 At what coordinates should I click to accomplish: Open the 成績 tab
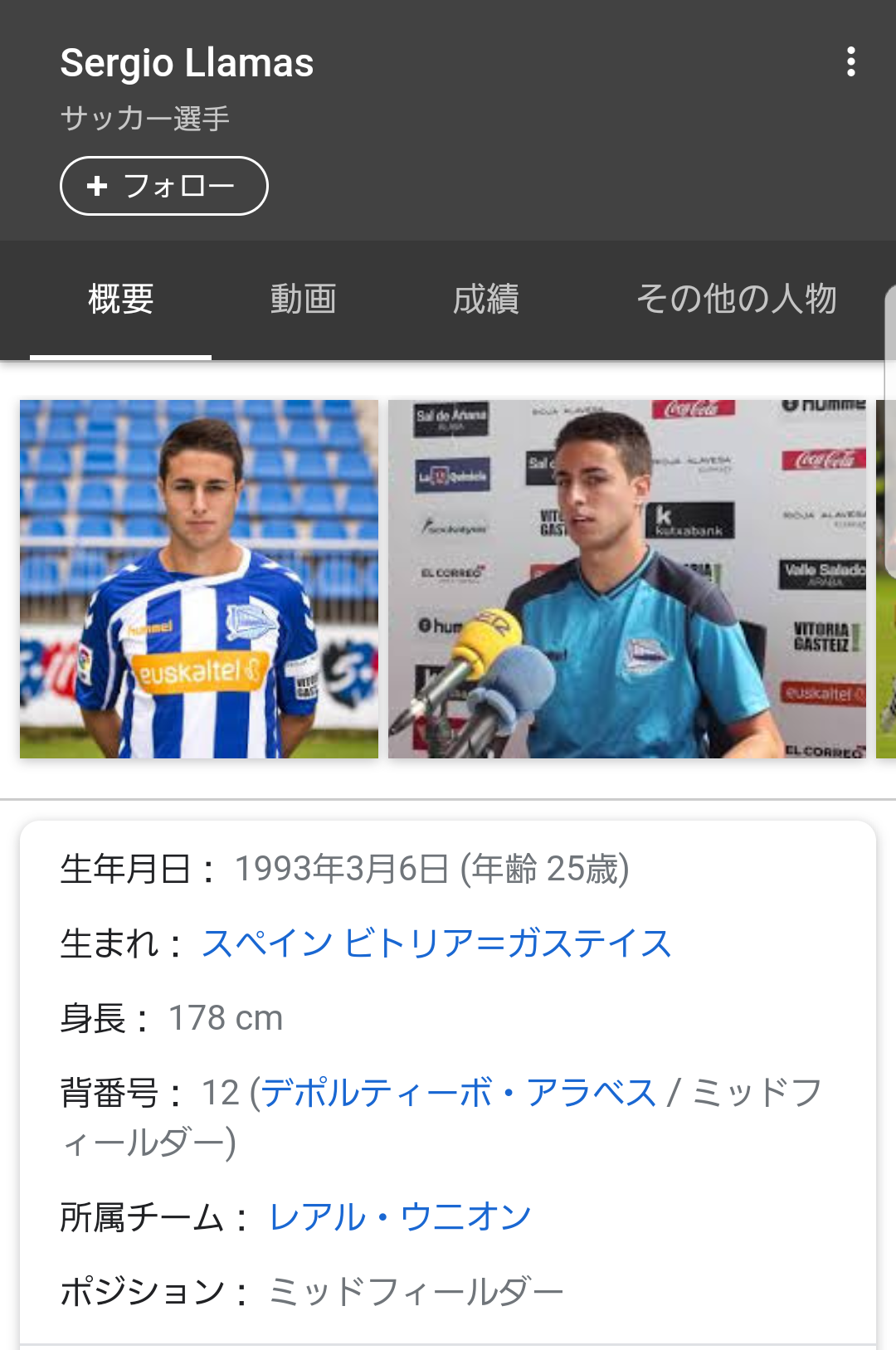(486, 300)
